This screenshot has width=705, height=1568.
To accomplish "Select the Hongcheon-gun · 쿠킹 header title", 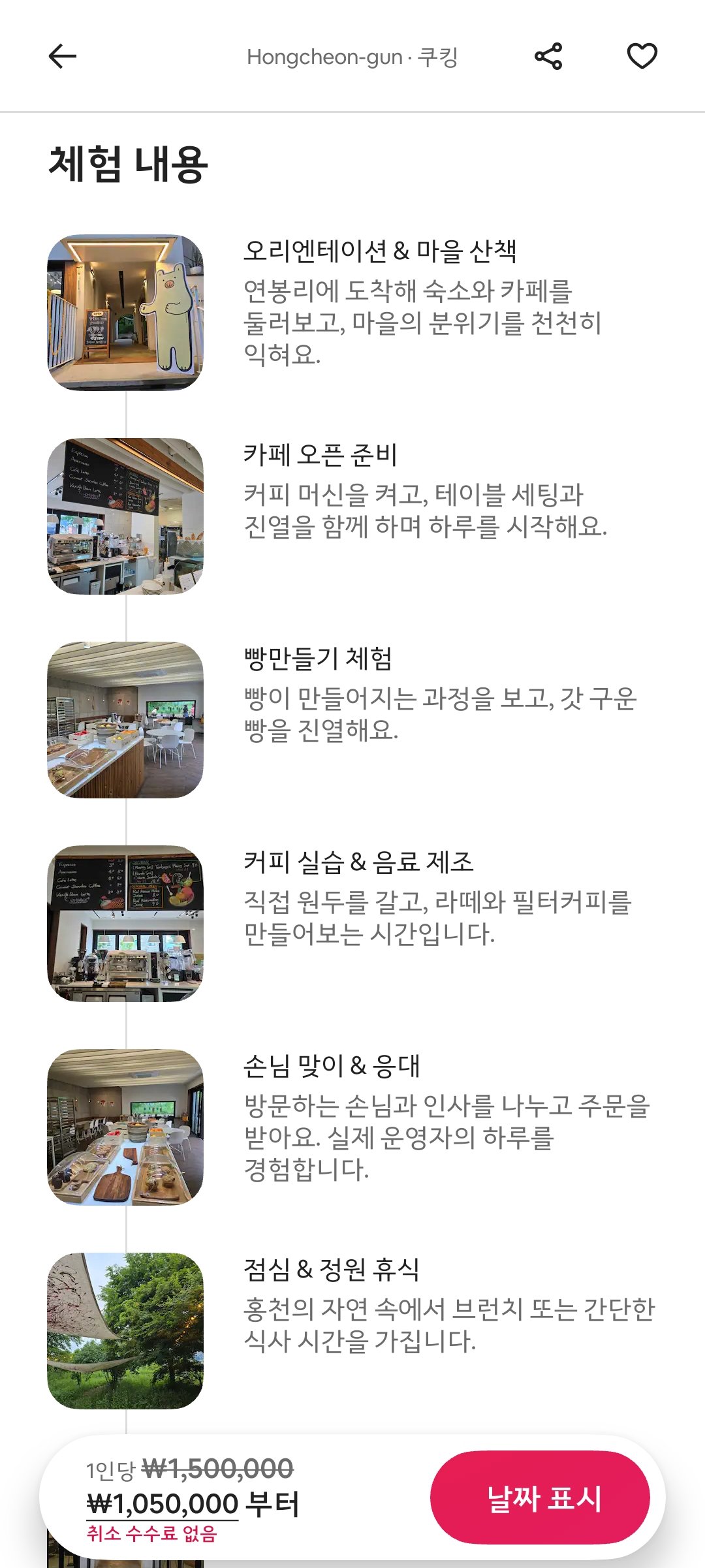I will (352, 57).
